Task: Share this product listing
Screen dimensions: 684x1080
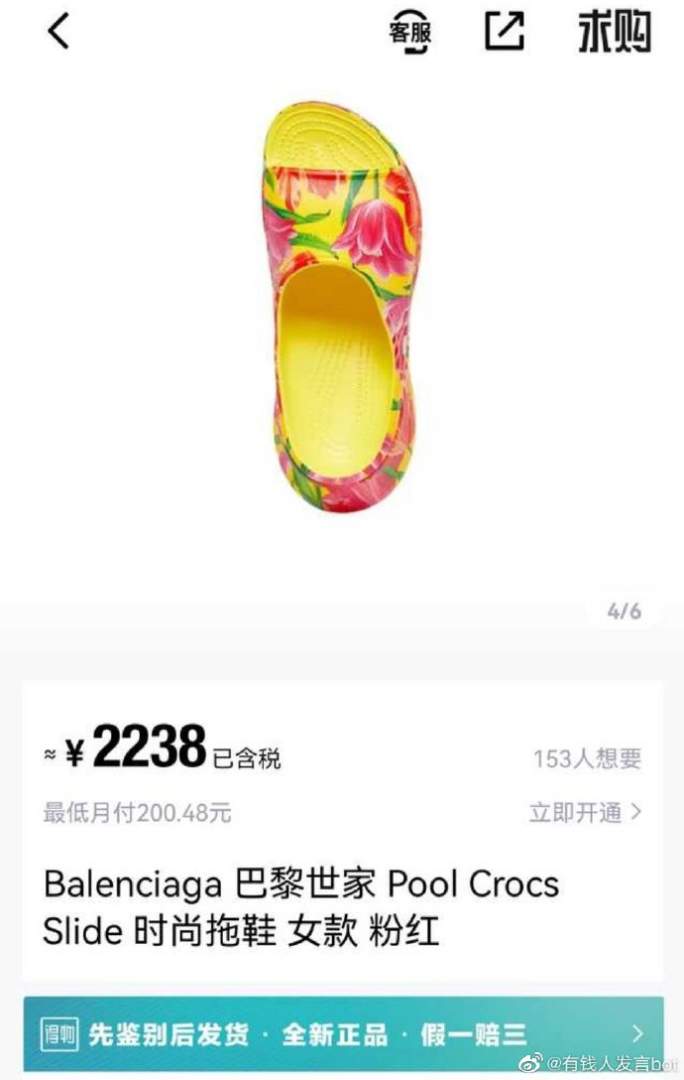Action: click(505, 31)
